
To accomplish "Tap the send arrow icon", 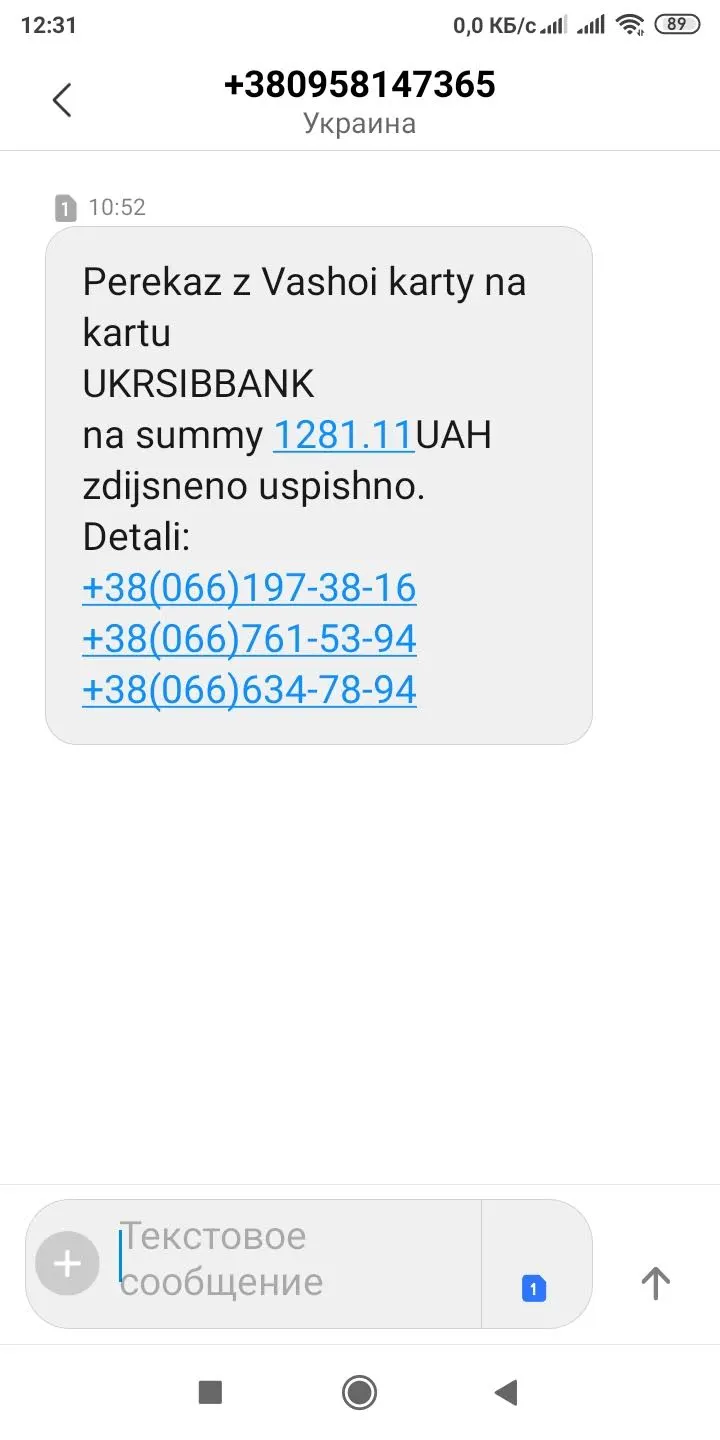I will [x=654, y=1283].
